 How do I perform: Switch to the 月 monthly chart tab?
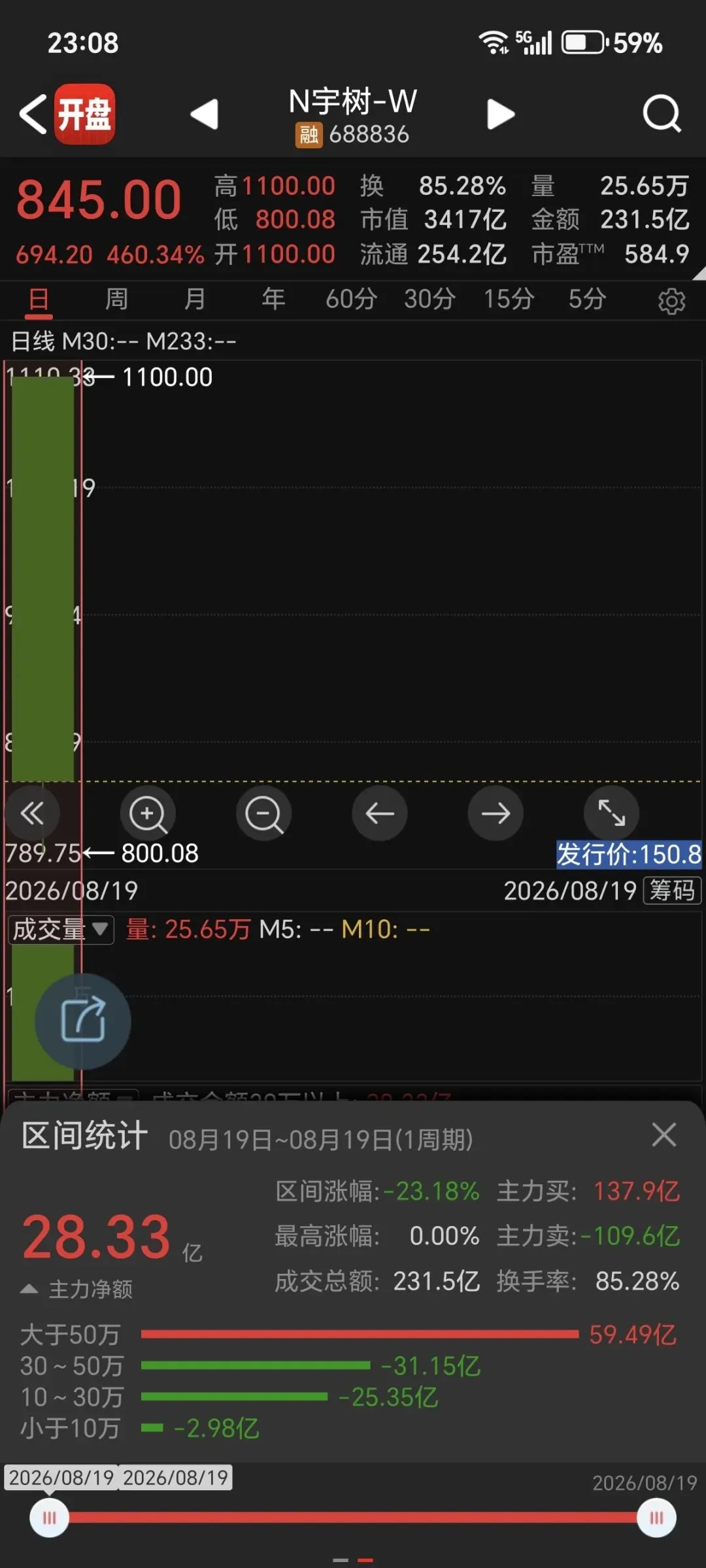click(x=194, y=299)
